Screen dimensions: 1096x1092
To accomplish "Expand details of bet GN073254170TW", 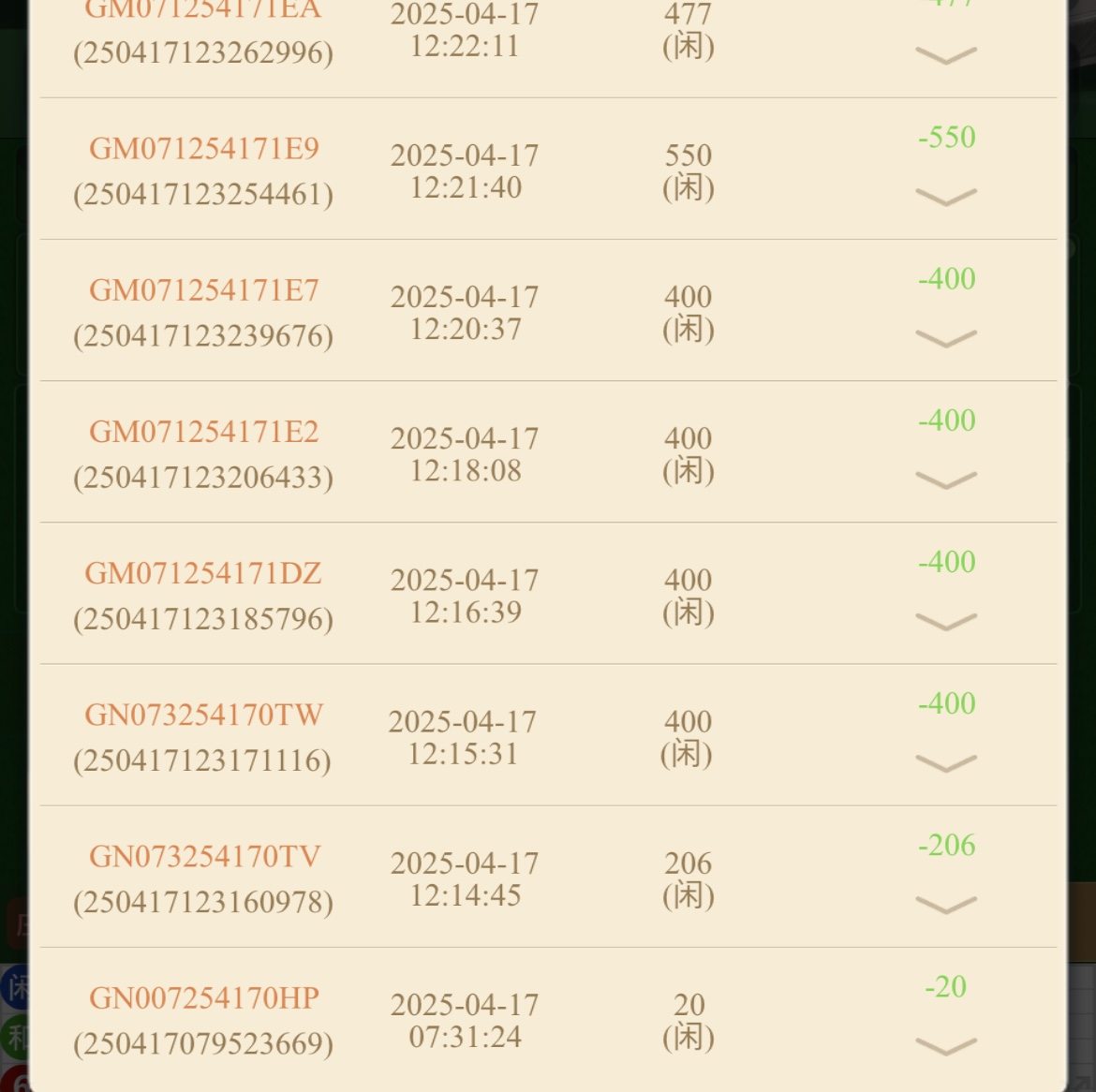I will (x=945, y=763).
